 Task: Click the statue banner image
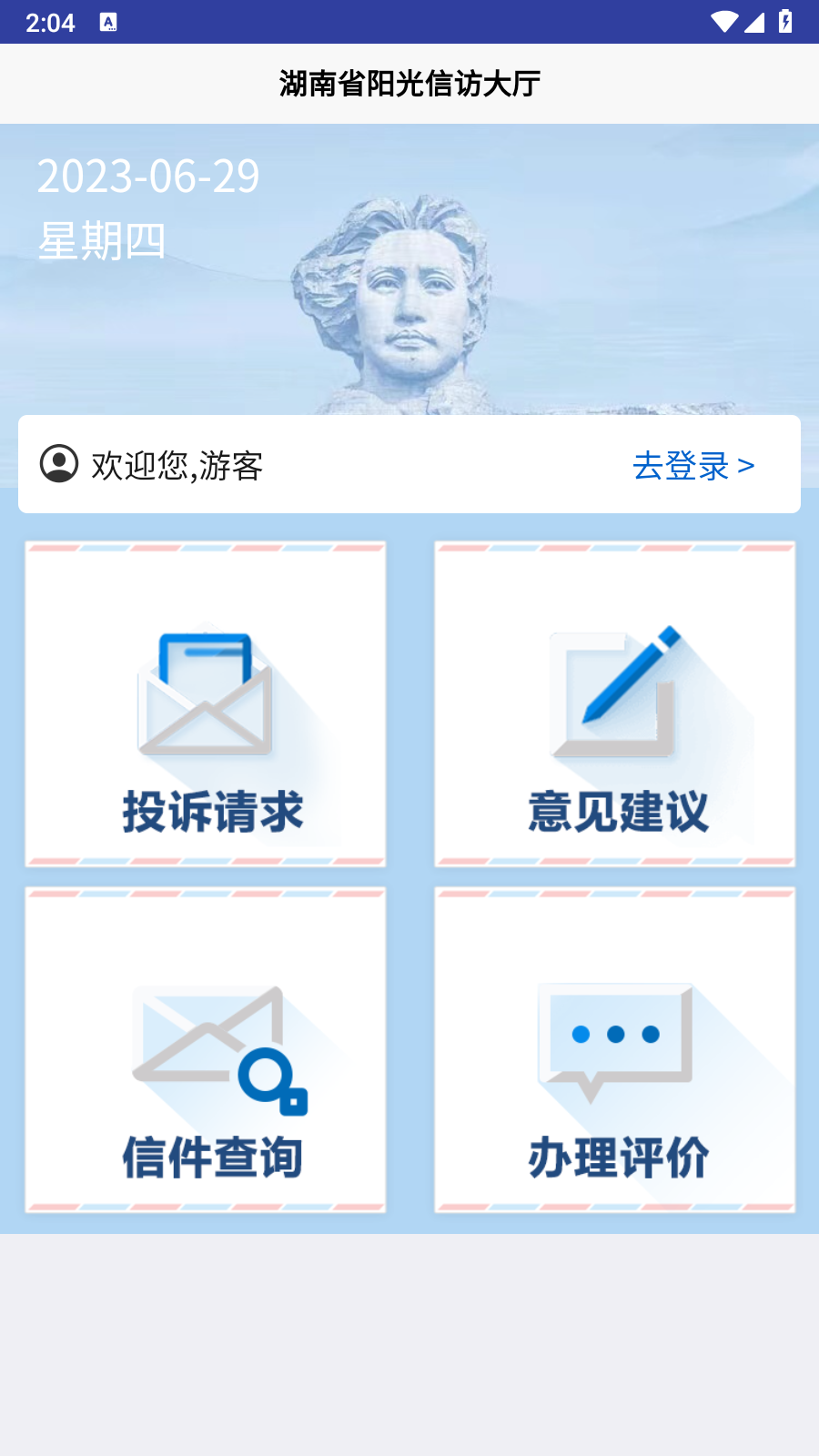click(x=409, y=273)
